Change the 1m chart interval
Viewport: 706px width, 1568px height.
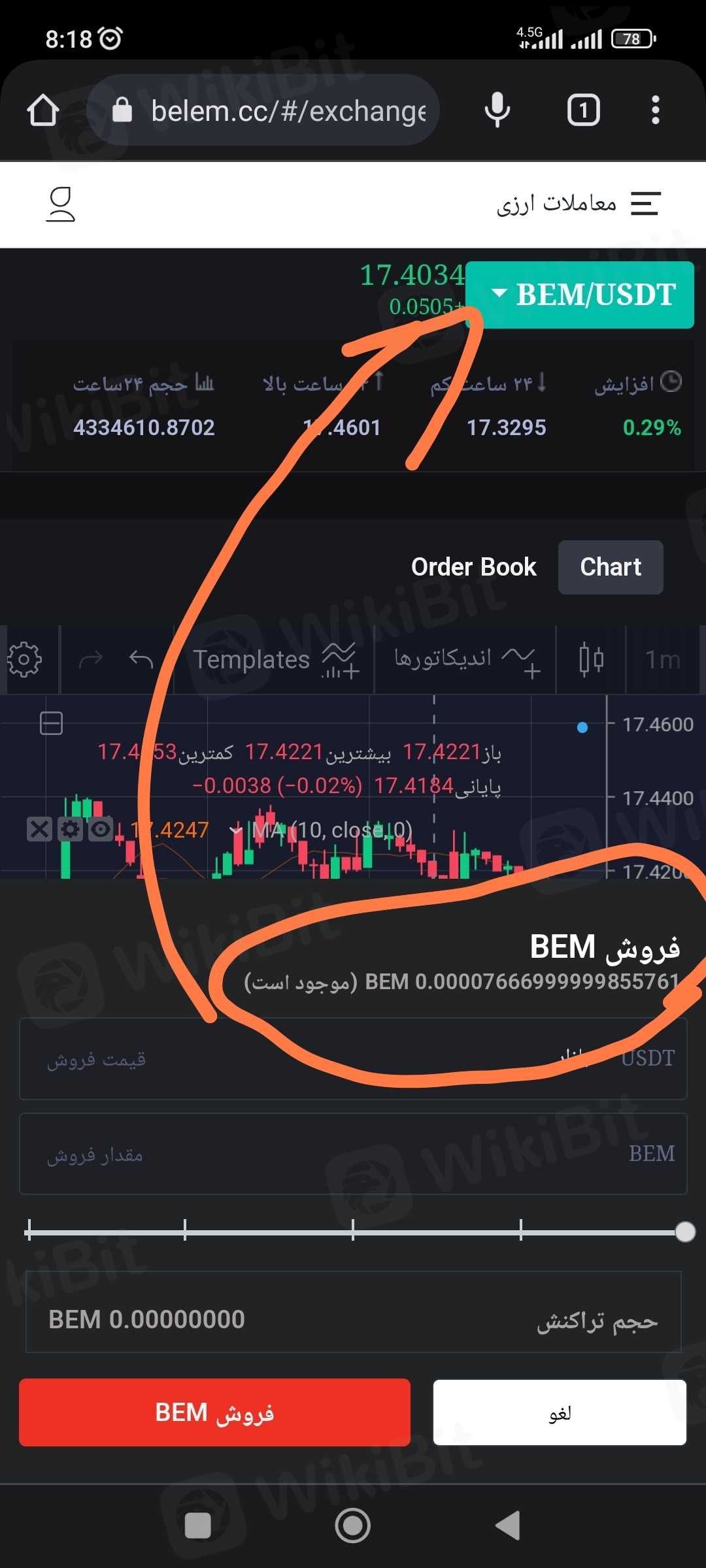(663, 660)
